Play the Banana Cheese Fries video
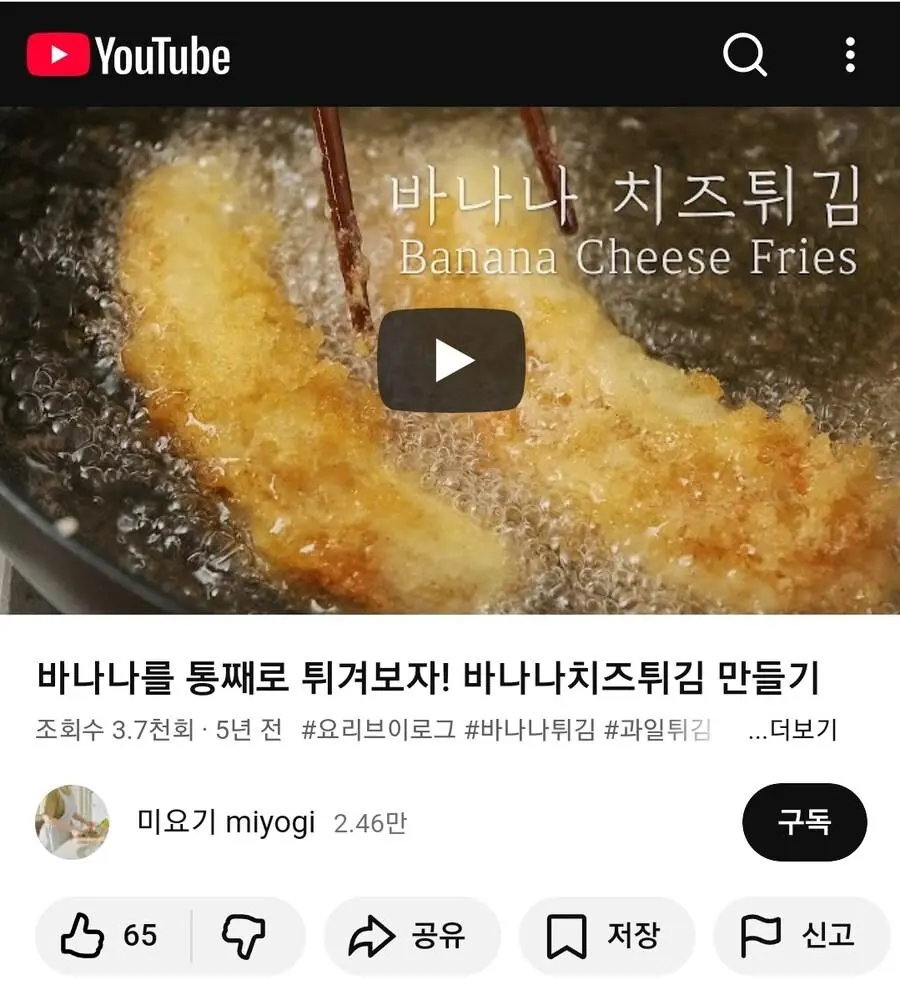This screenshot has width=900, height=1000. point(452,360)
